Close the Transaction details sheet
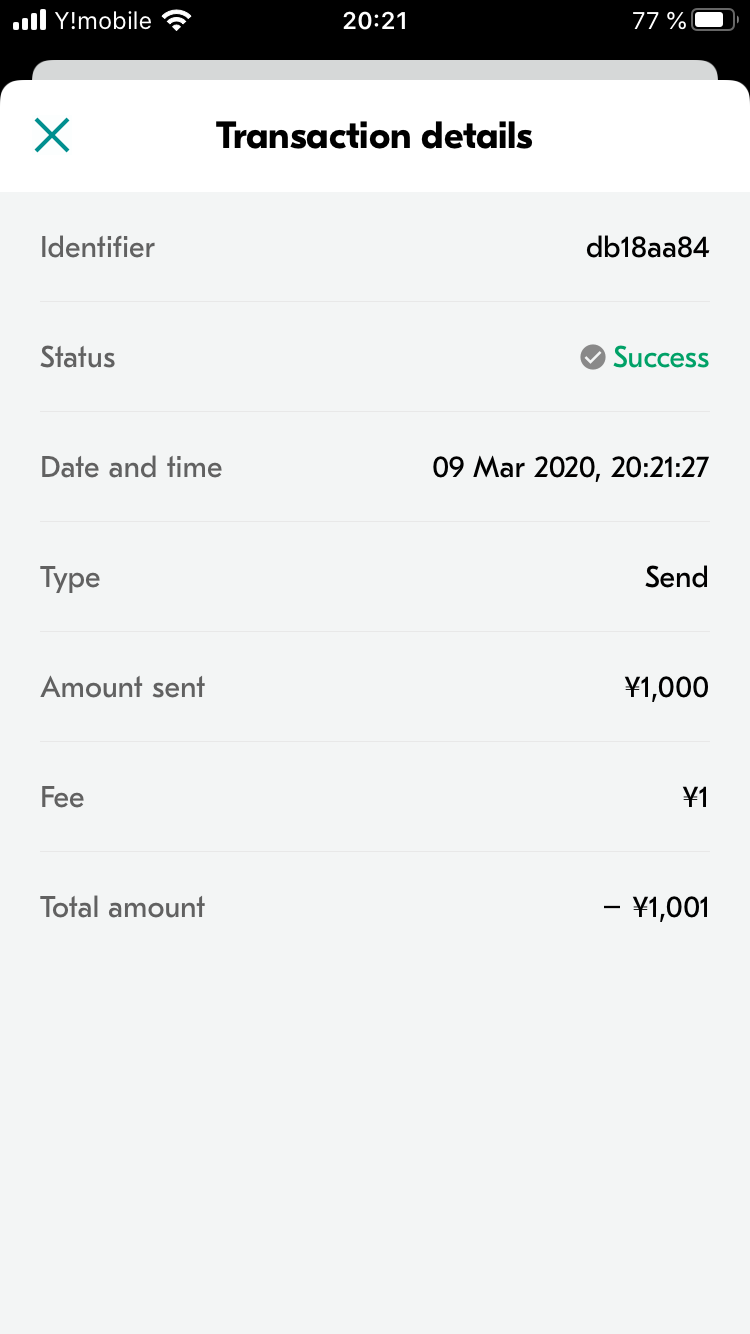750x1334 pixels. 52,135
